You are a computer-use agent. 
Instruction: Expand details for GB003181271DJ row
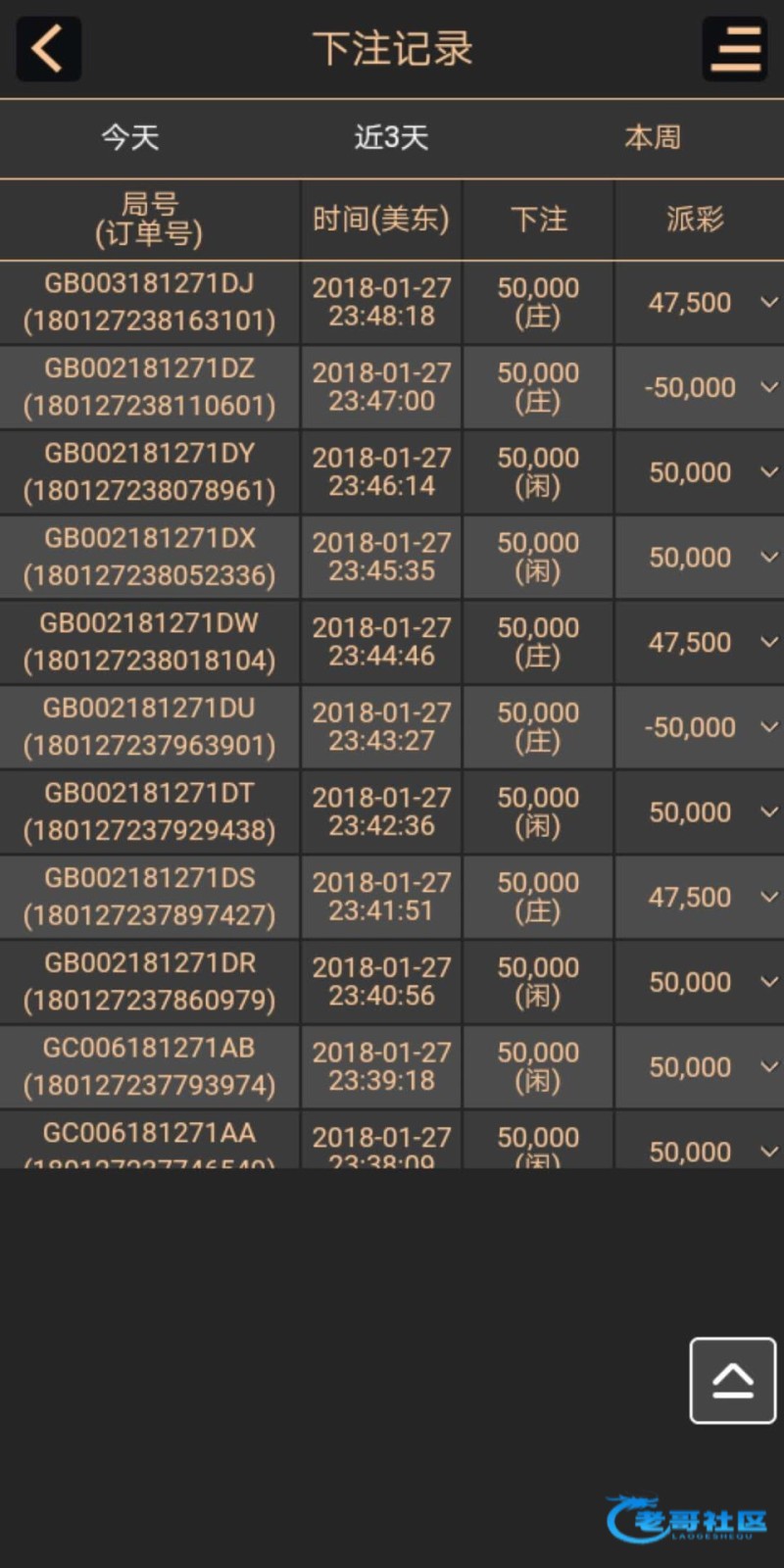coord(769,303)
